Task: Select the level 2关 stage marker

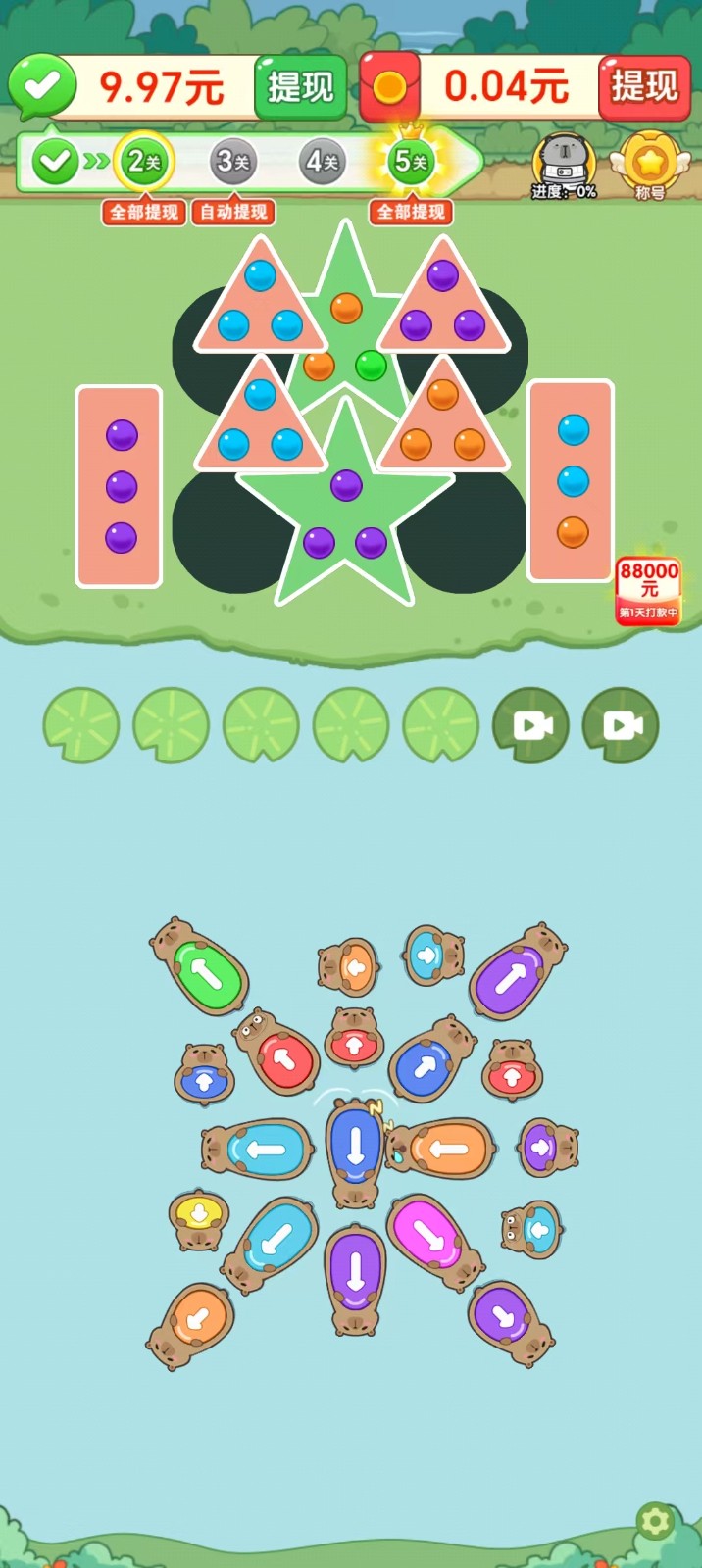Action: click(144, 162)
